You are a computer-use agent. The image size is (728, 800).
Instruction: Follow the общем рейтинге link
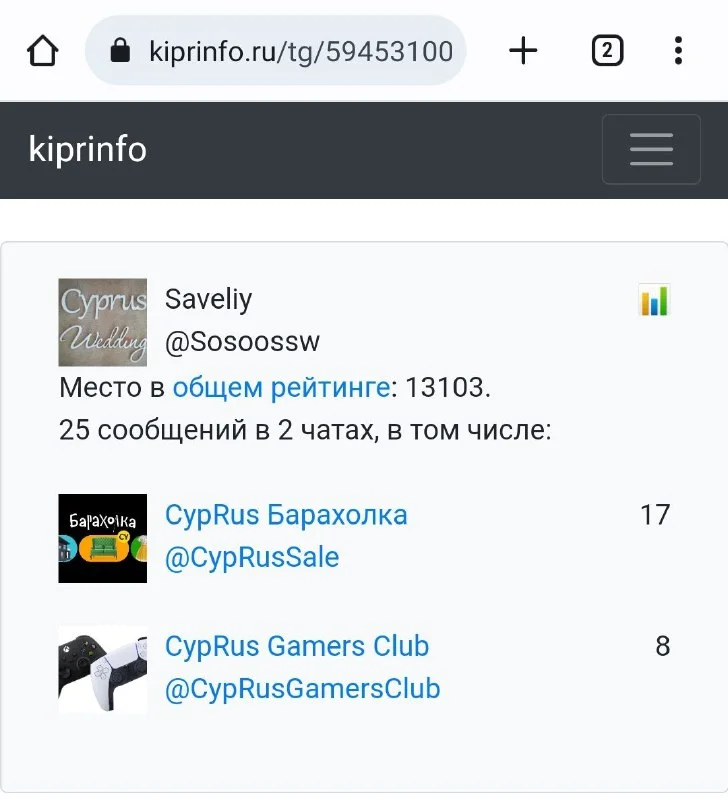point(281,387)
